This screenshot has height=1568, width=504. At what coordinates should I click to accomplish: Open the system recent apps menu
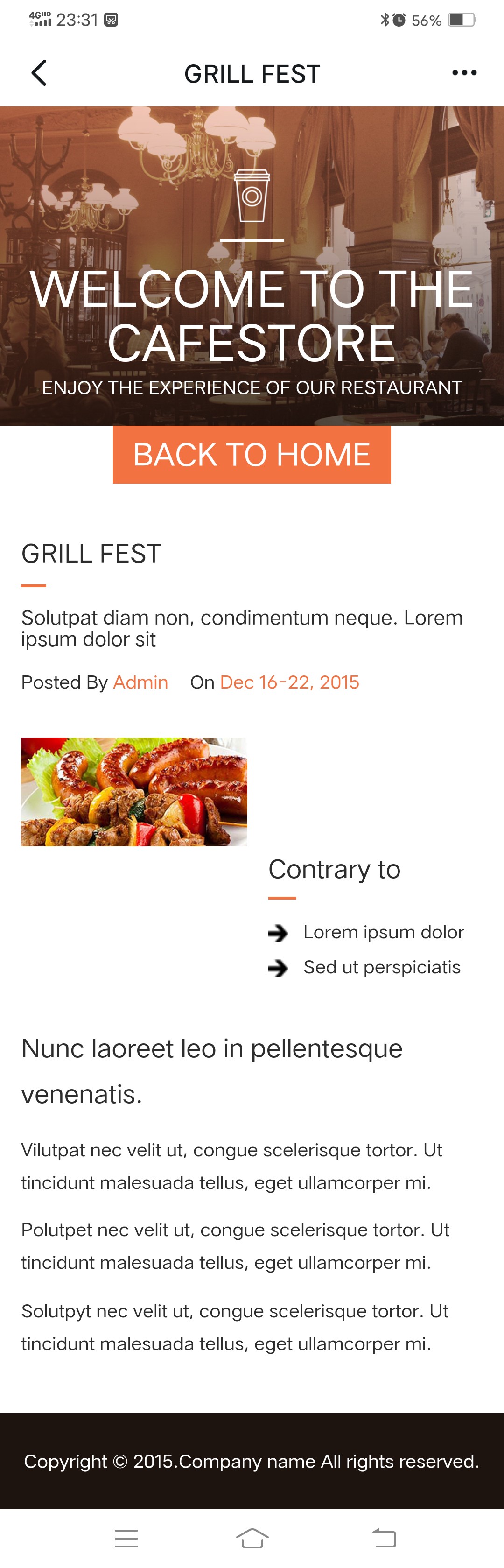click(126, 1538)
